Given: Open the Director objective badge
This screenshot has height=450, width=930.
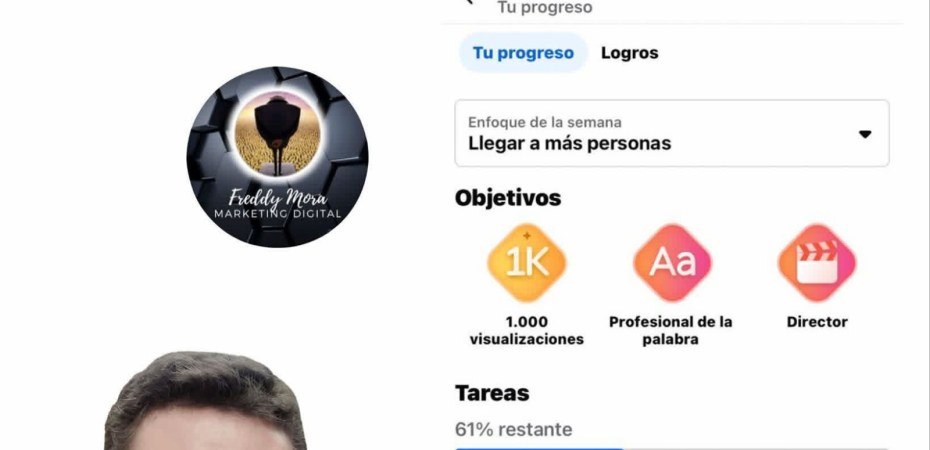Looking at the screenshot, I should (x=816, y=264).
